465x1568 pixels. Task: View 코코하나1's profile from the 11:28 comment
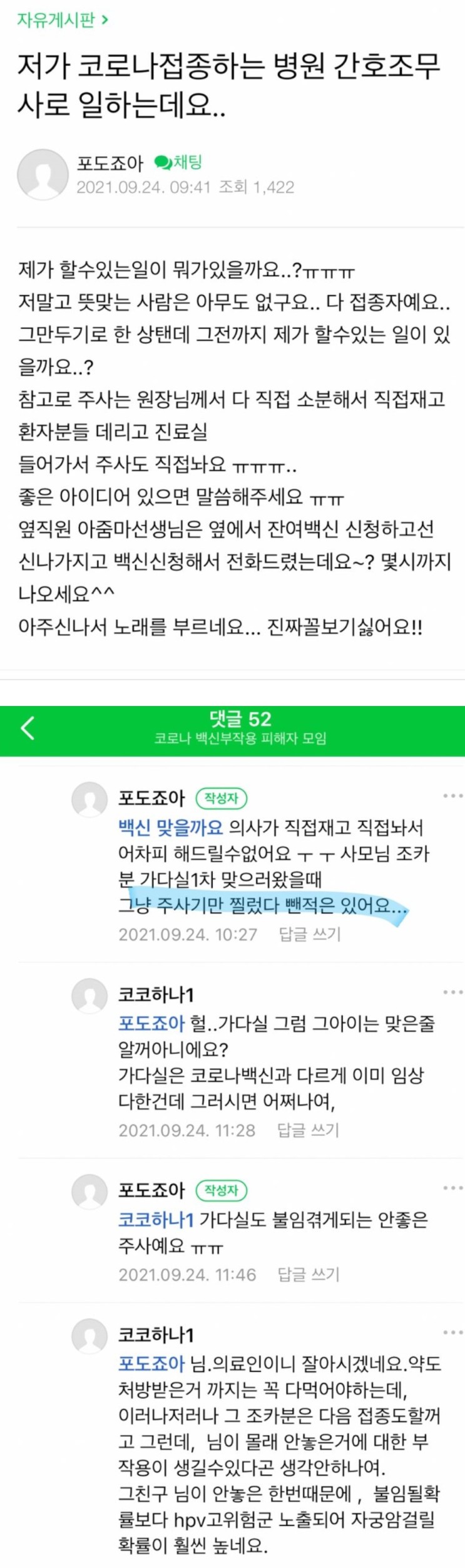(x=90, y=995)
